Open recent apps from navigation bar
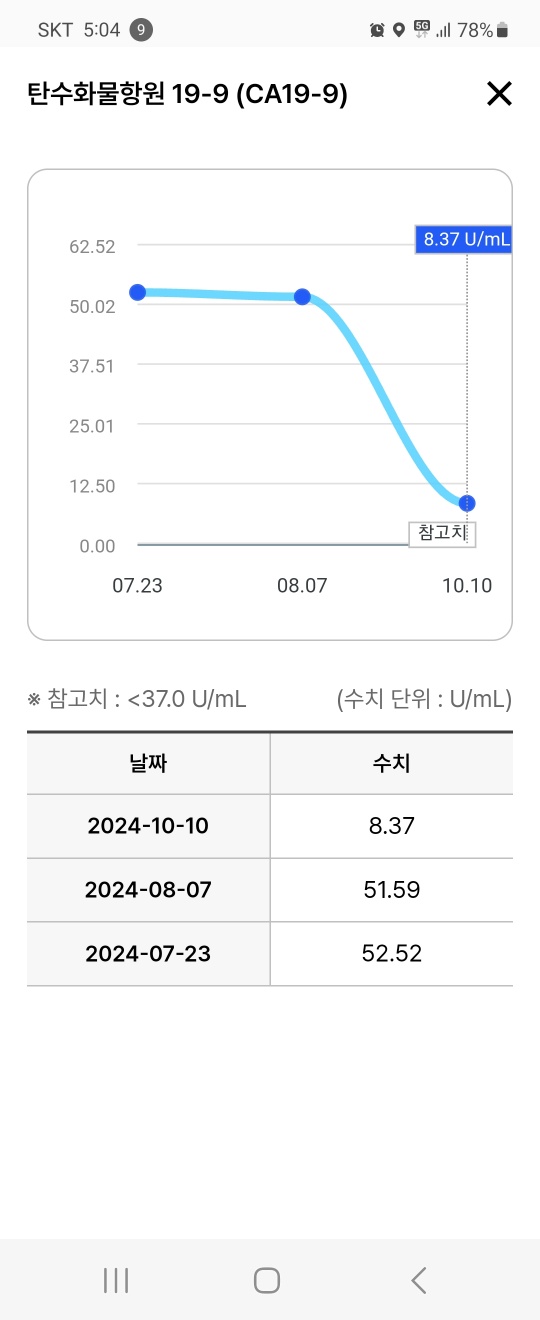Viewport: 540px width, 1320px height. click(116, 1280)
